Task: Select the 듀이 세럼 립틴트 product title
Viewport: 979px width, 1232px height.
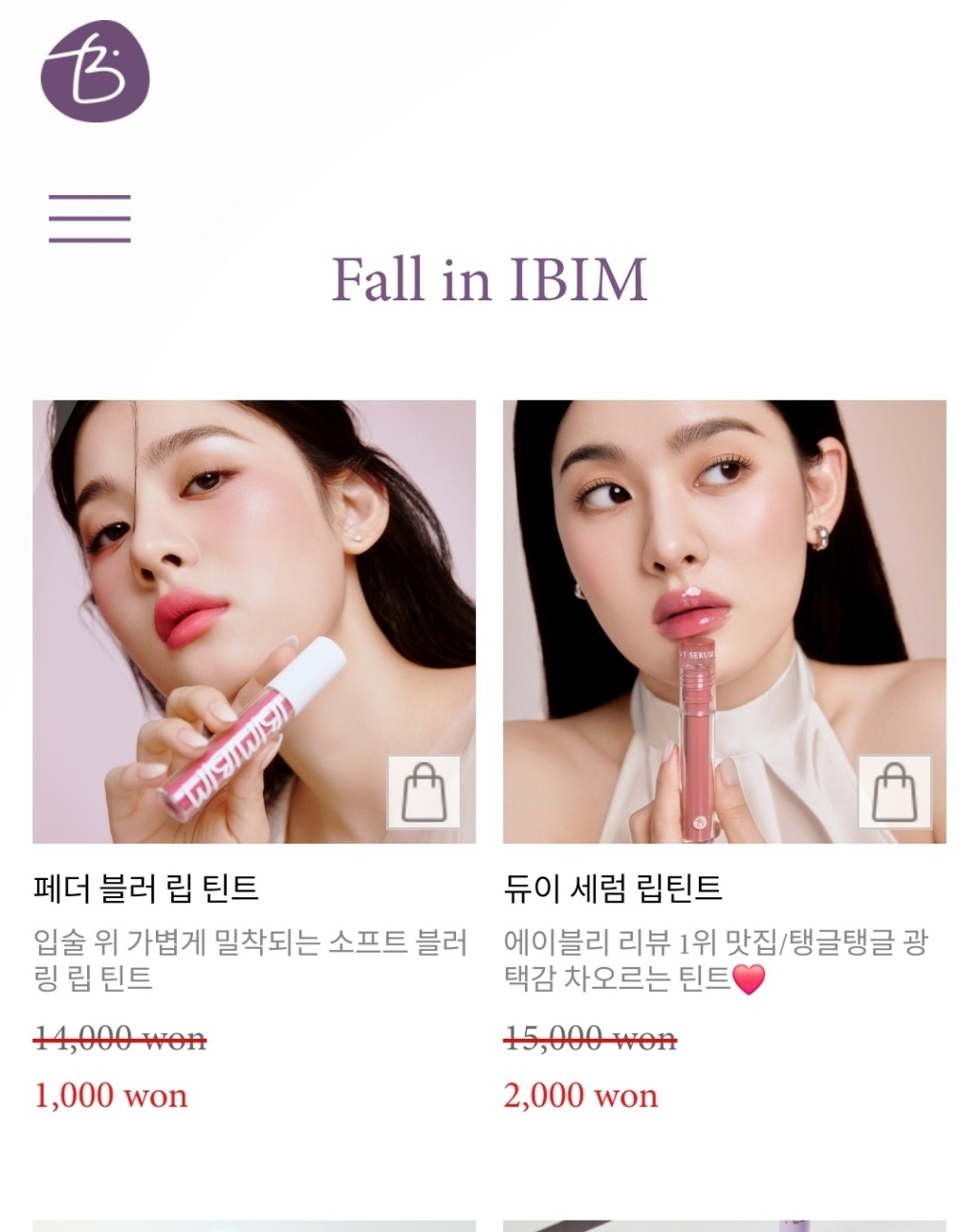Action: (613, 889)
